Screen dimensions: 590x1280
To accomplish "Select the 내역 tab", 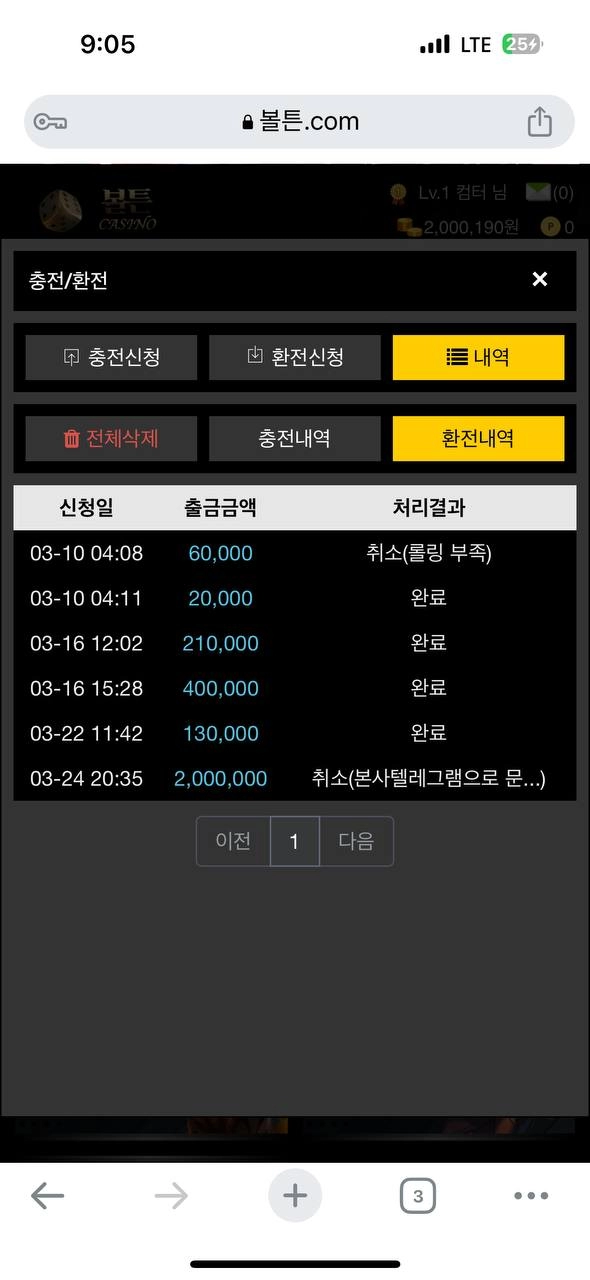I will pos(478,357).
